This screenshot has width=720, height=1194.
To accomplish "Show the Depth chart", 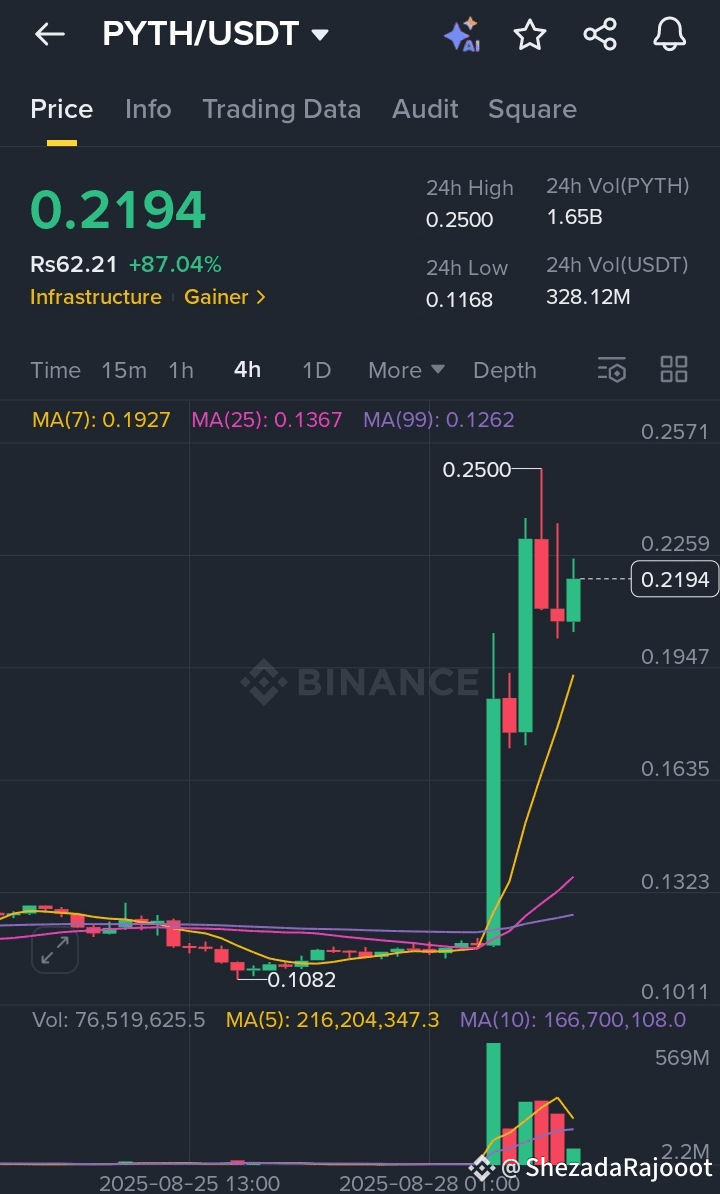I will 505,370.
